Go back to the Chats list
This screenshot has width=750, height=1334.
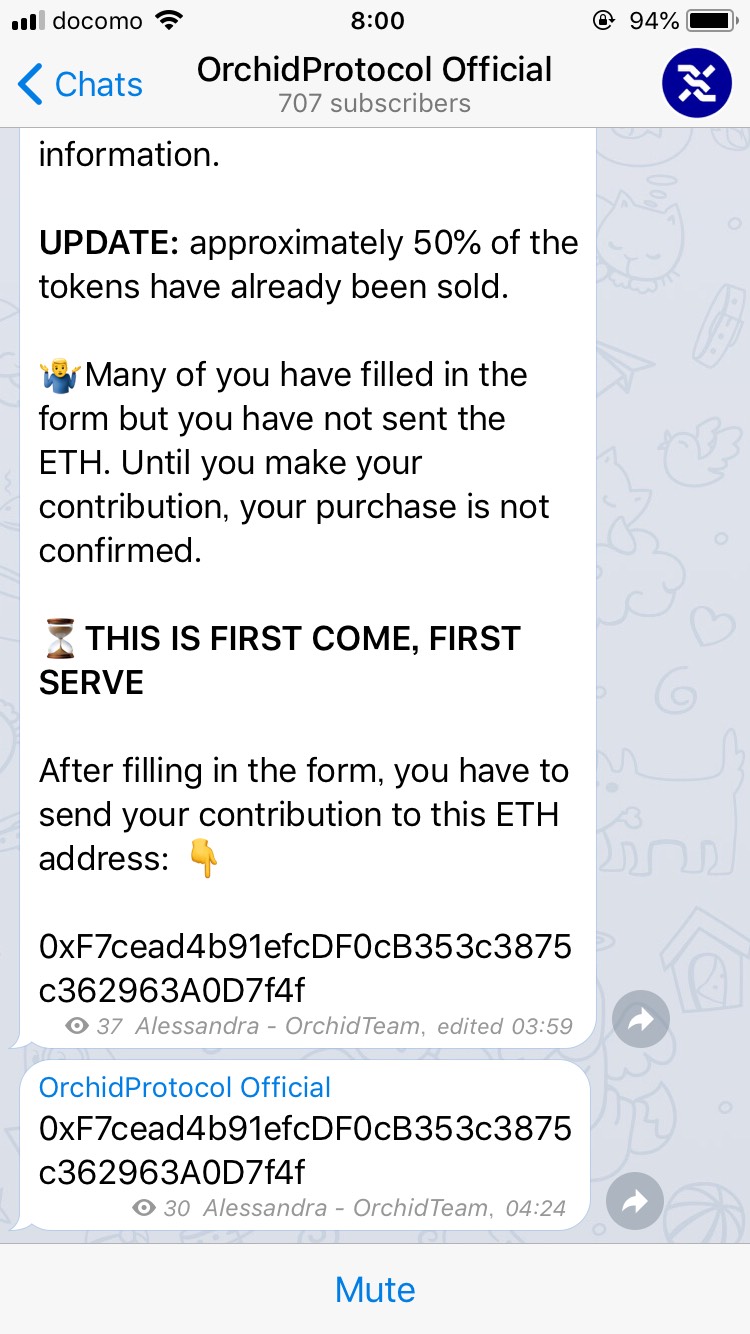tap(80, 85)
